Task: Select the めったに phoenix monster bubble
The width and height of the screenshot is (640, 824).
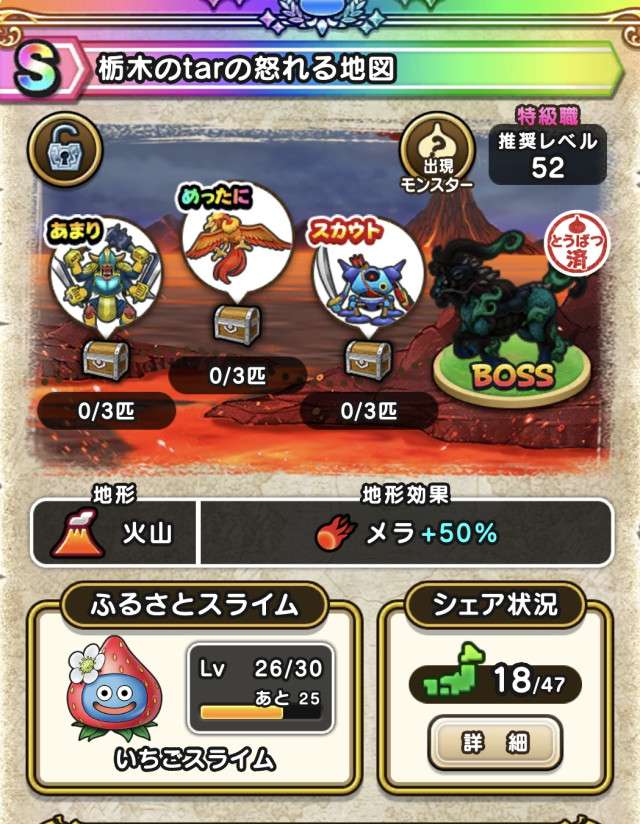Action: tap(237, 240)
